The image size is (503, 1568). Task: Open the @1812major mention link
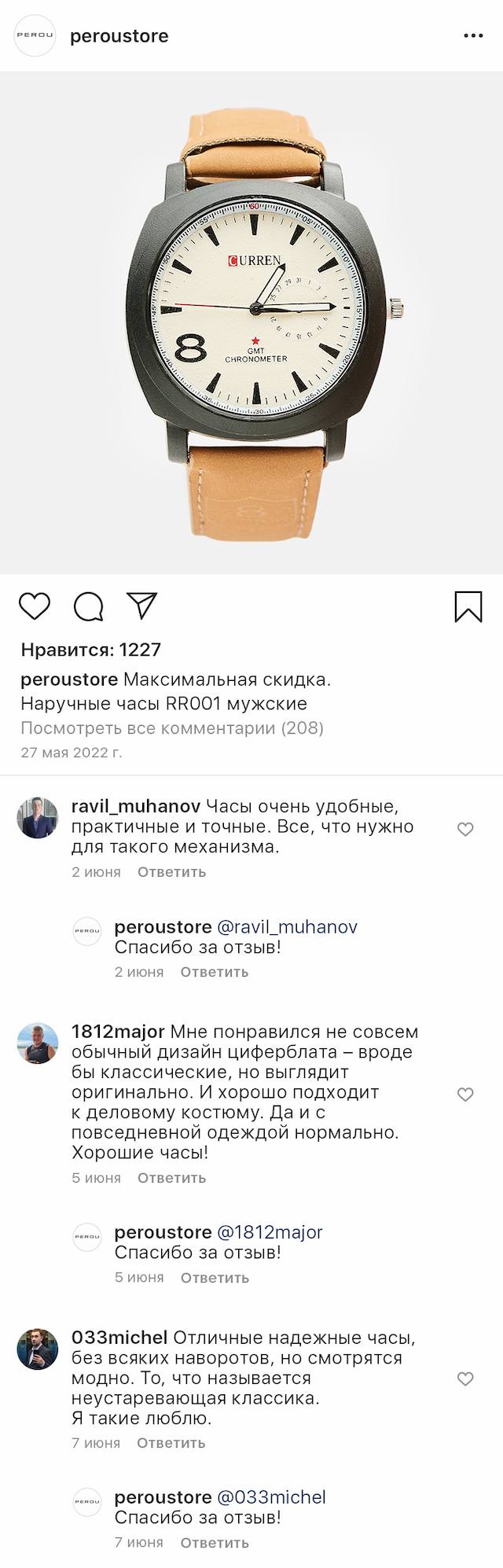click(270, 1232)
